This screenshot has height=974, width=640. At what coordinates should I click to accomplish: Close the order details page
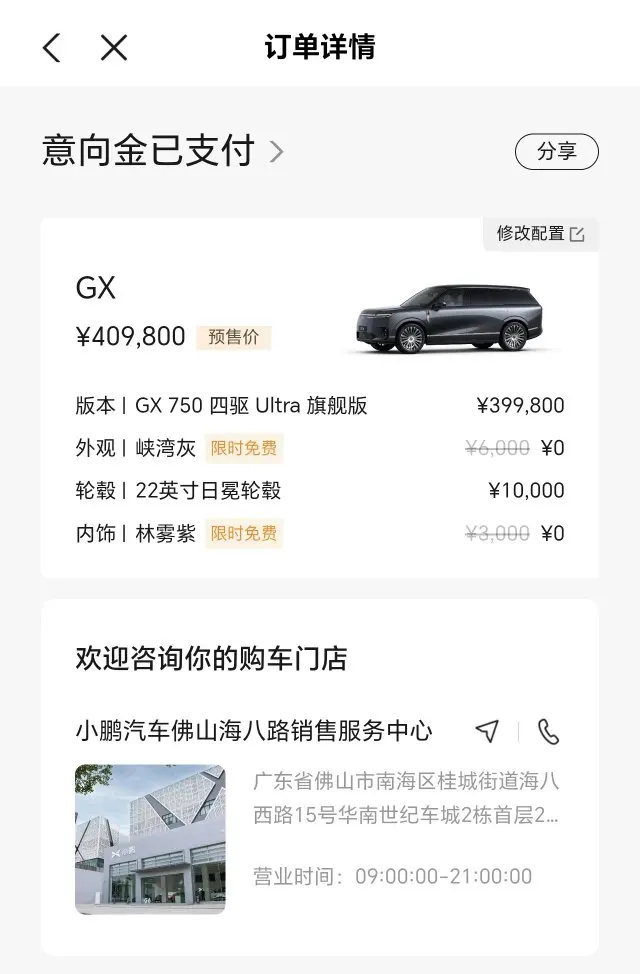[114, 47]
